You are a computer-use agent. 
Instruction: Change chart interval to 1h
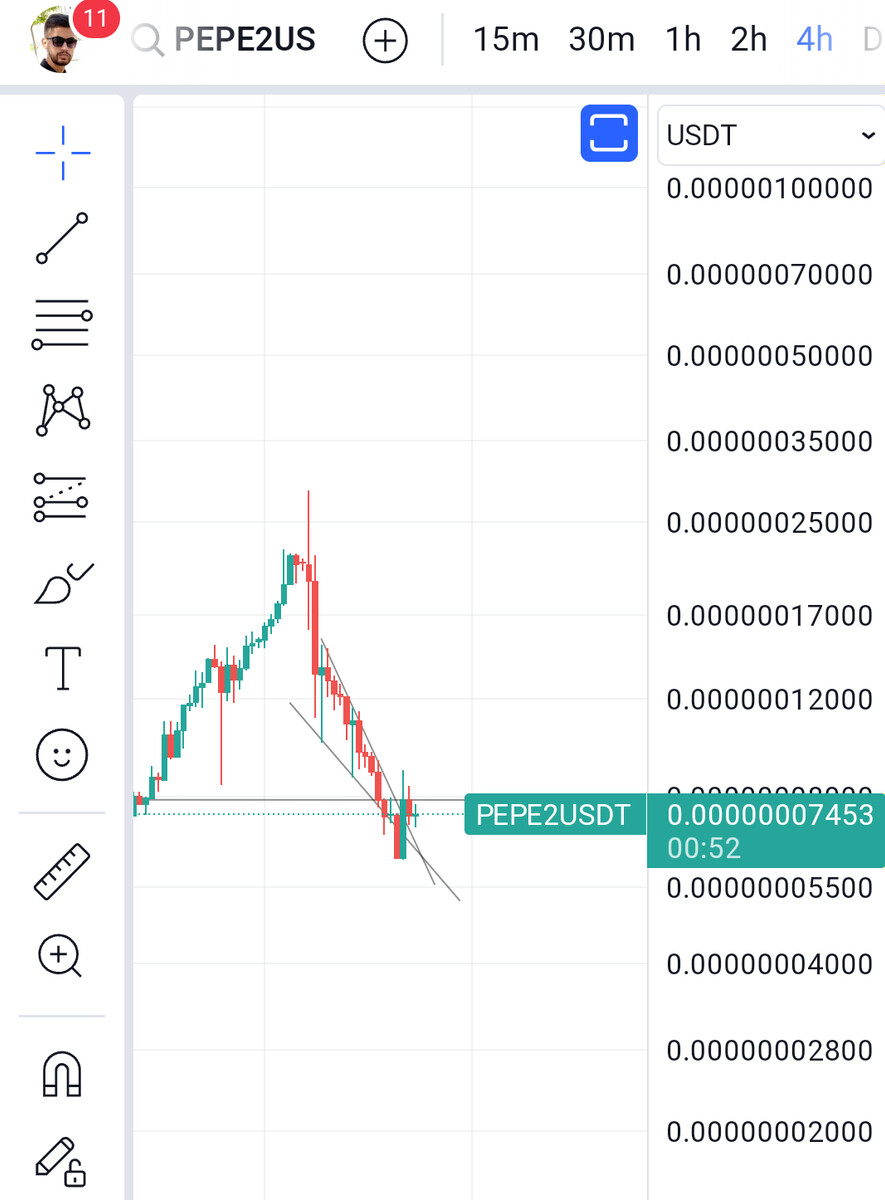click(683, 40)
